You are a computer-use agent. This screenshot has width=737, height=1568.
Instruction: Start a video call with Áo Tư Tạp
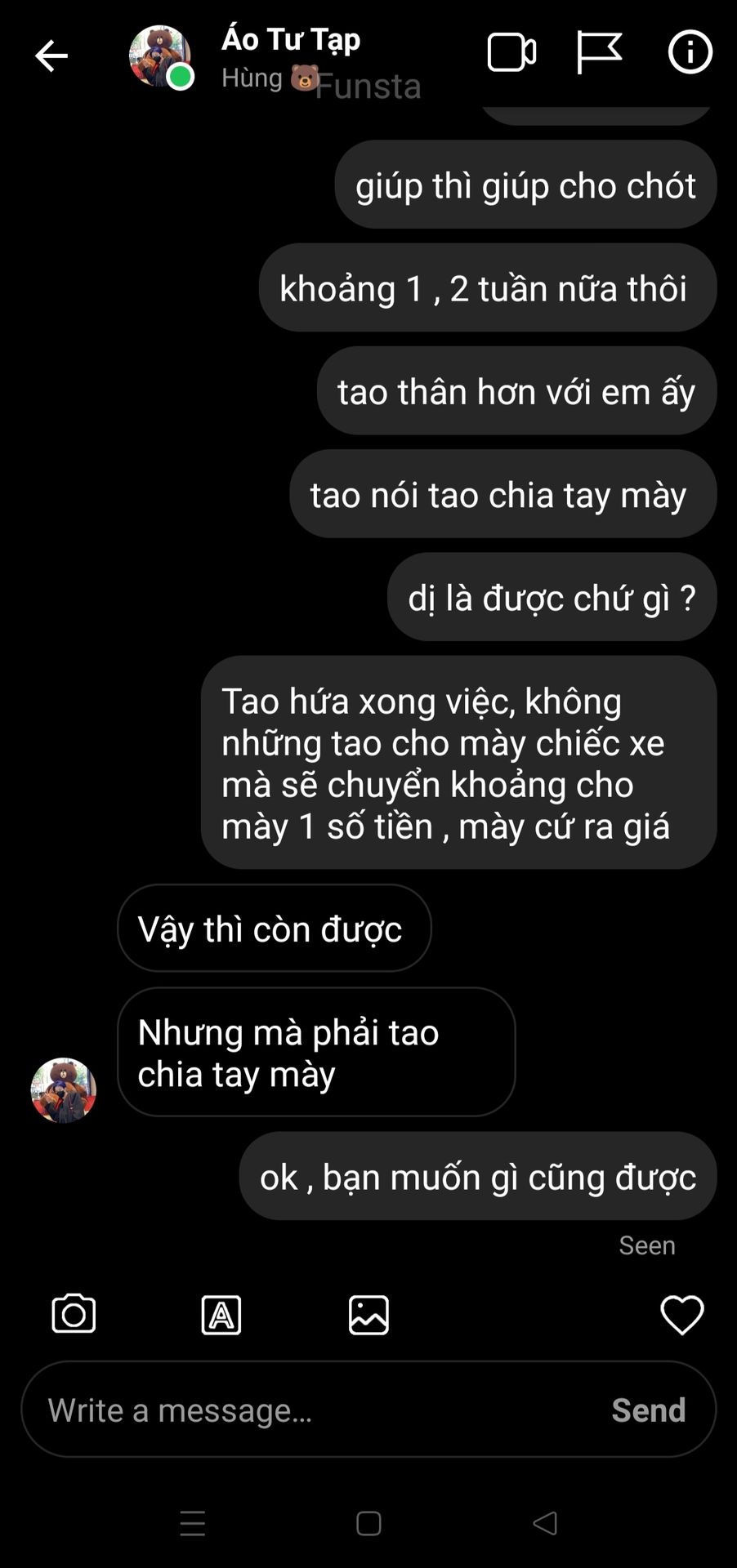click(511, 54)
